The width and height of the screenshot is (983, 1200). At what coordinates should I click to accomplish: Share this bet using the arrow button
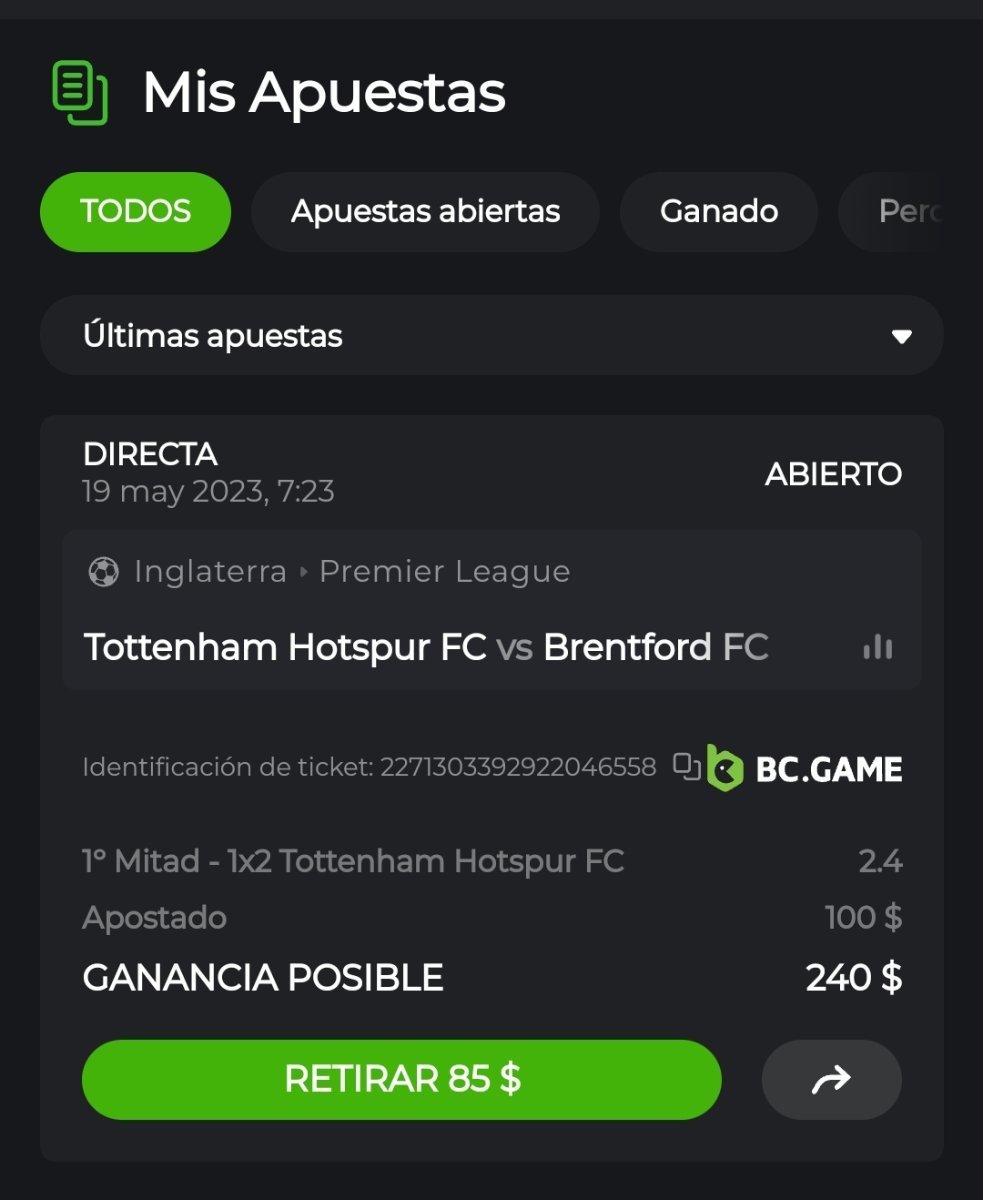pyautogui.click(x=831, y=1079)
